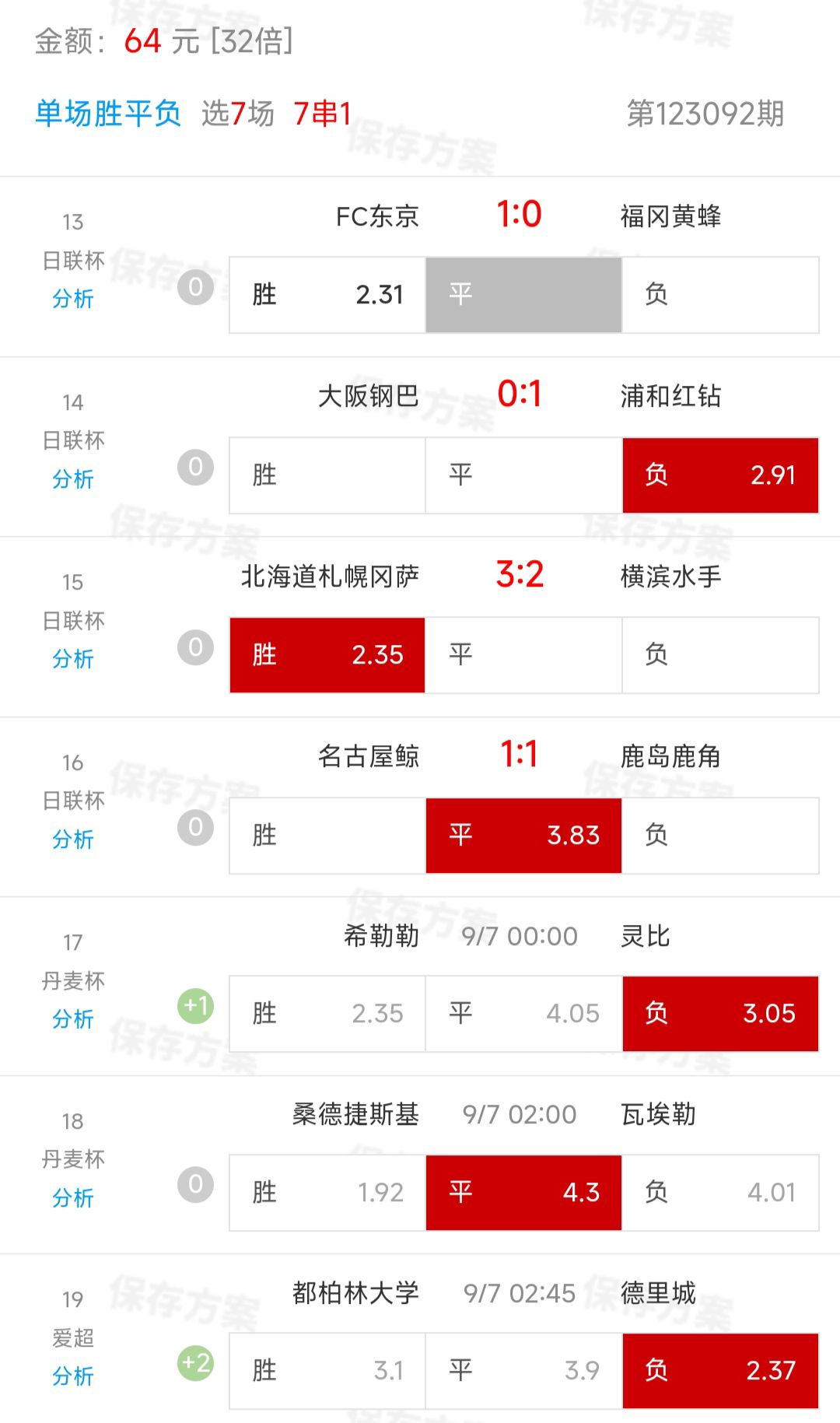This screenshot has width=840, height=1423.
Task: Choose 胜 1.92 for 桑德捷斯基
Action: tap(327, 1193)
